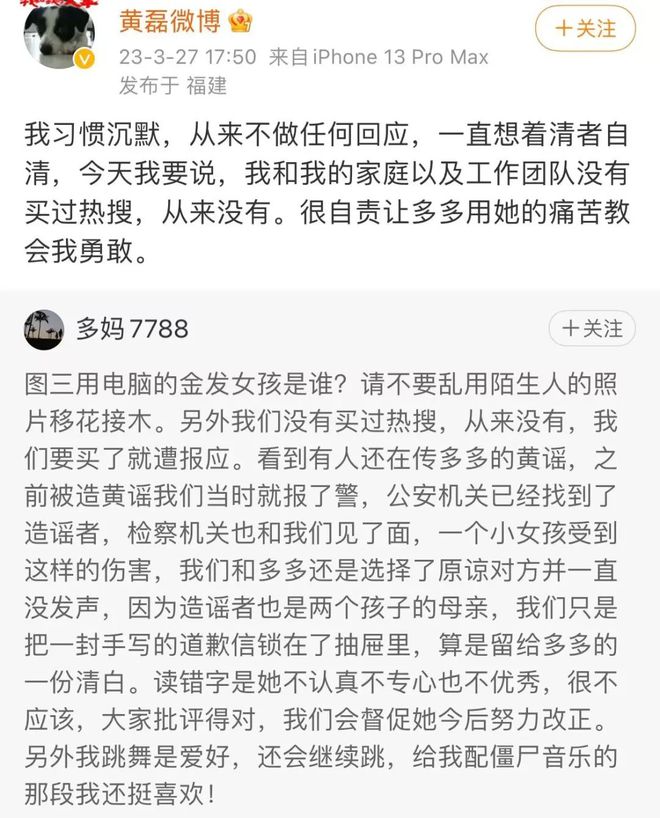
Task: Tap the 多妈7788 username
Action: point(132,329)
